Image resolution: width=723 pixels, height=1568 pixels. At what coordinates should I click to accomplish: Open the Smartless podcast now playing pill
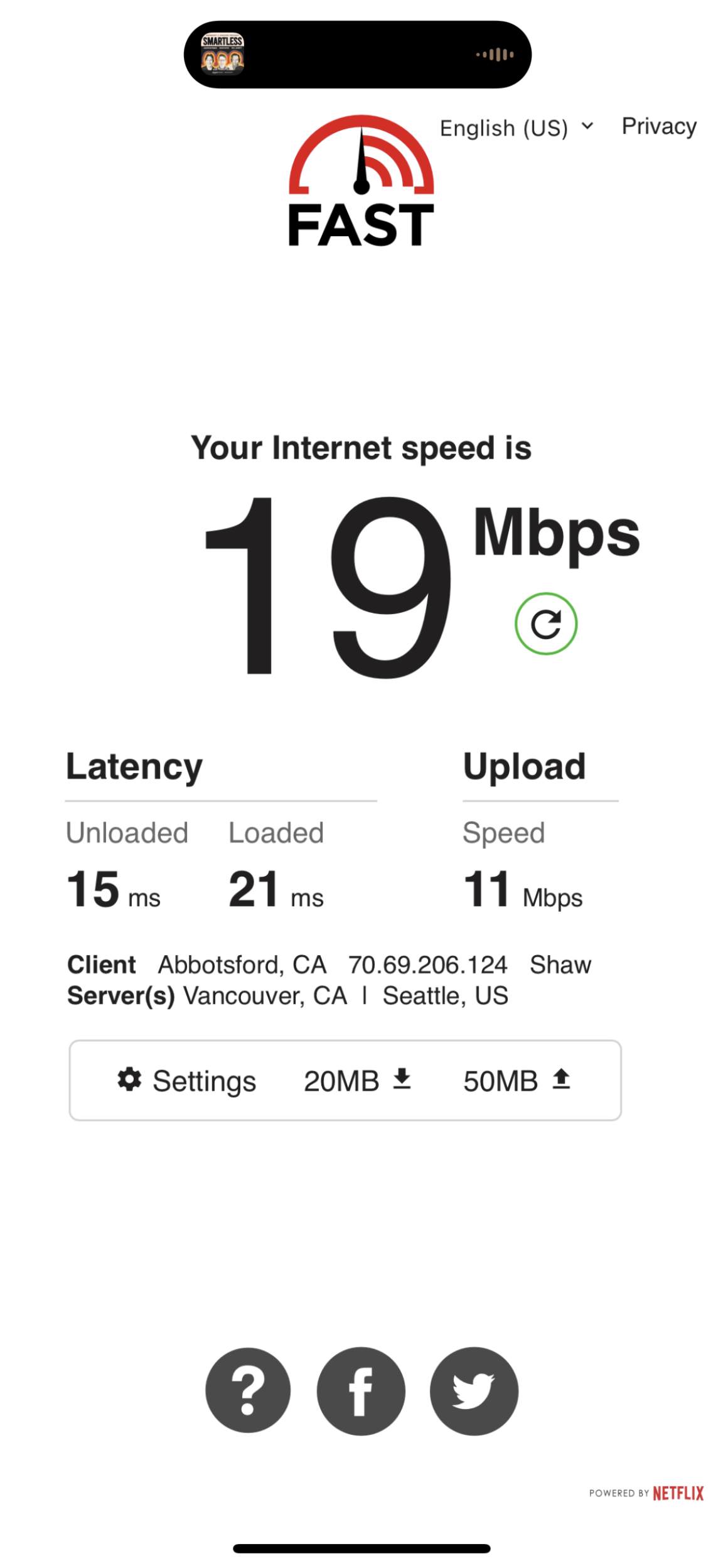357,55
